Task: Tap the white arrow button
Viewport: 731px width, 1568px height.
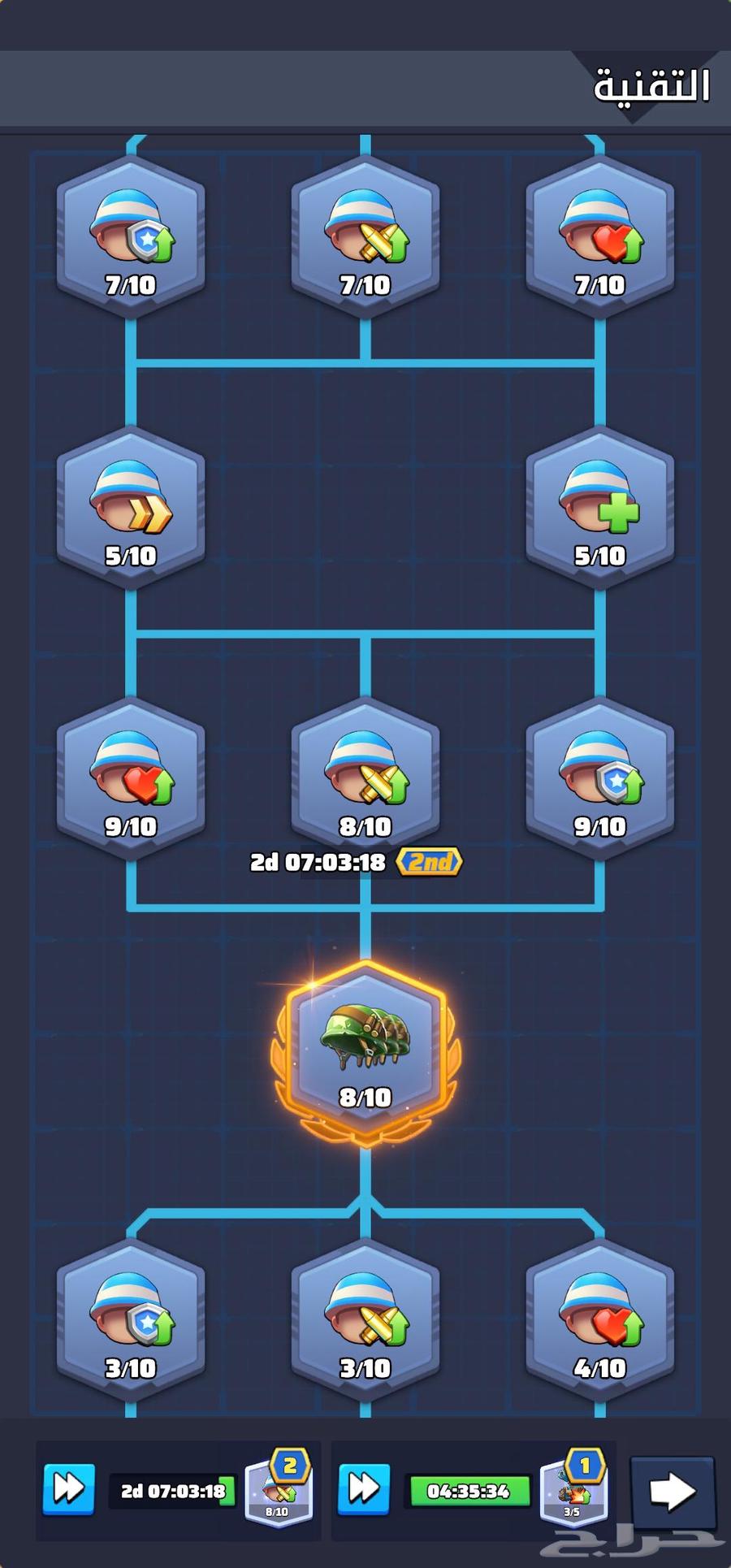Action: (673, 1492)
